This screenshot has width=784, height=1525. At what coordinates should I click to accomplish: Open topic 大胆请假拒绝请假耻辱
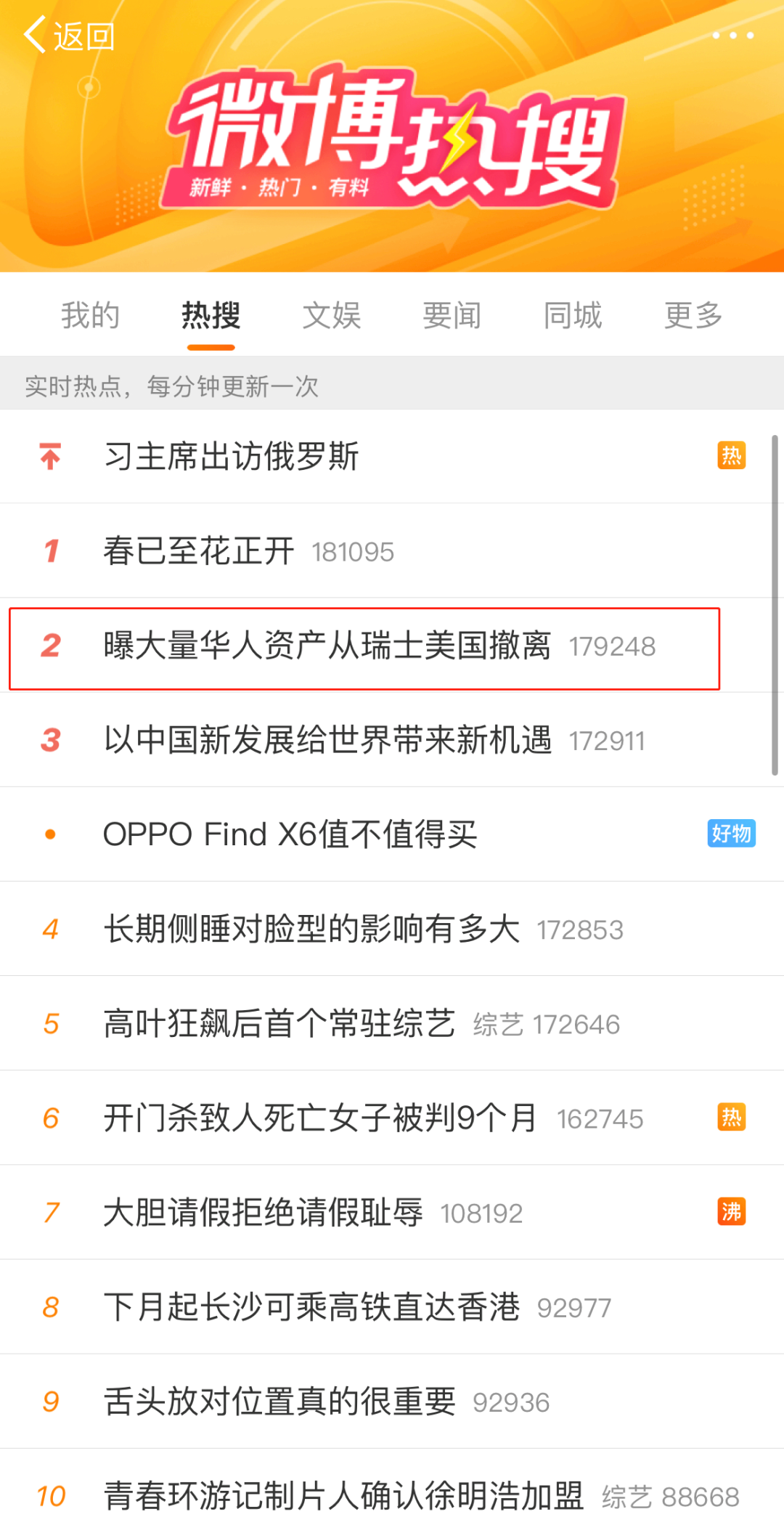263,1213
